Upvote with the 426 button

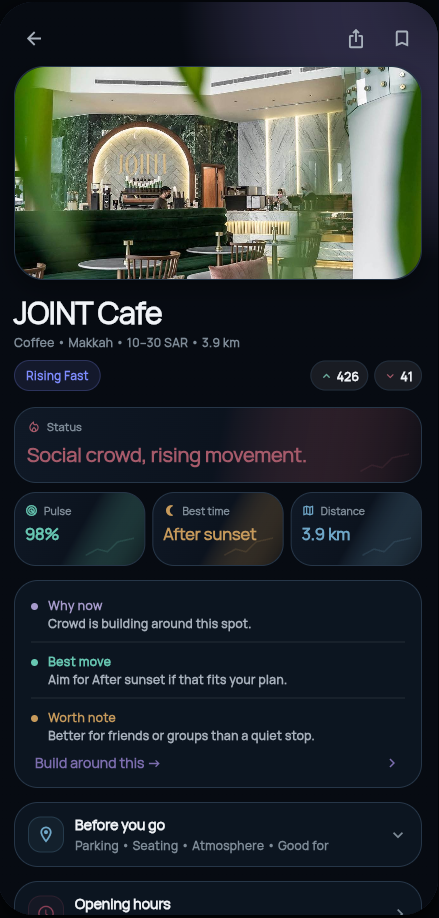(x=339, y=376)
